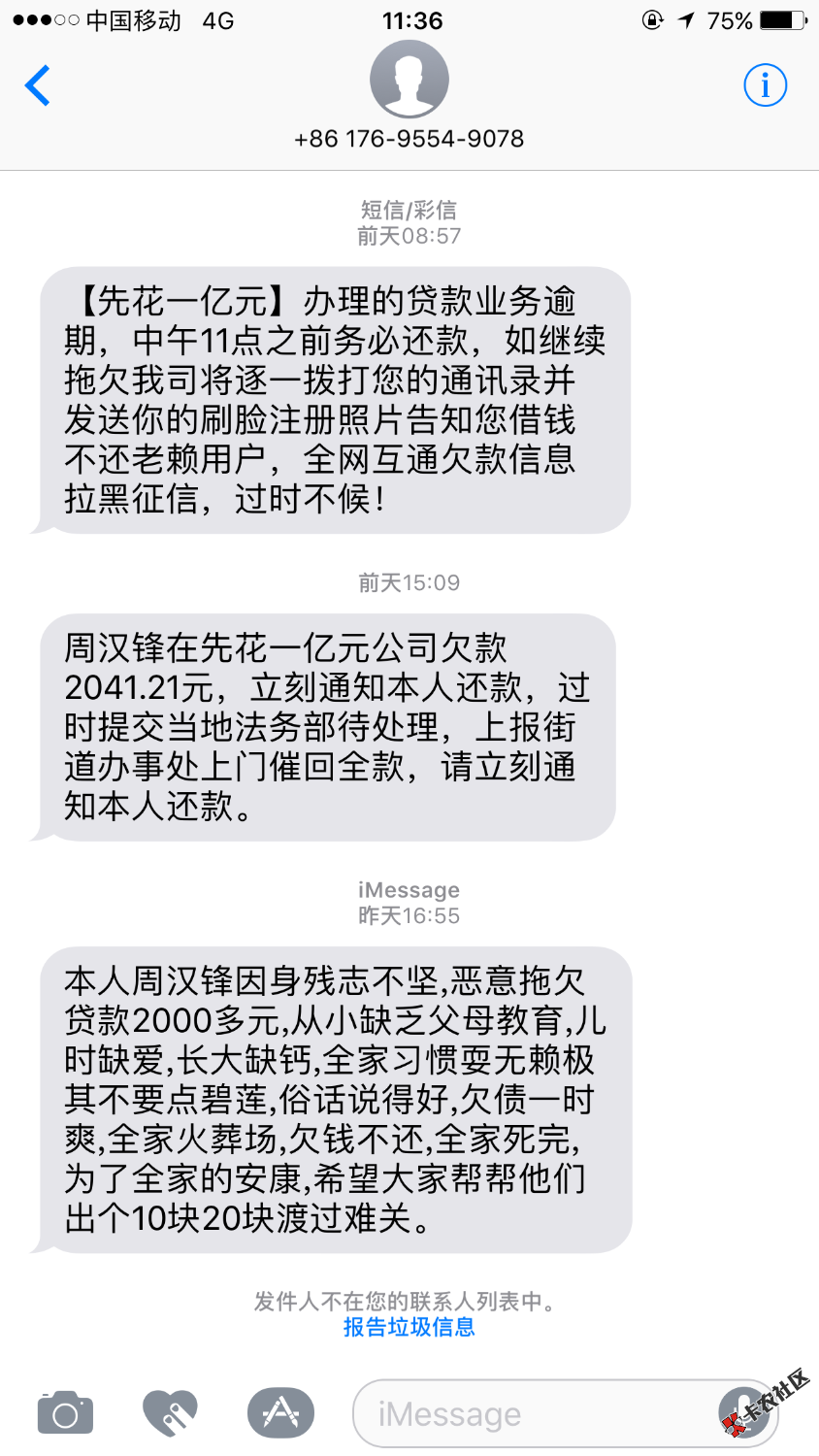Viewport: 819px width, 1456px height.
Task: Record audio message with microphone
Action: 745,1413
